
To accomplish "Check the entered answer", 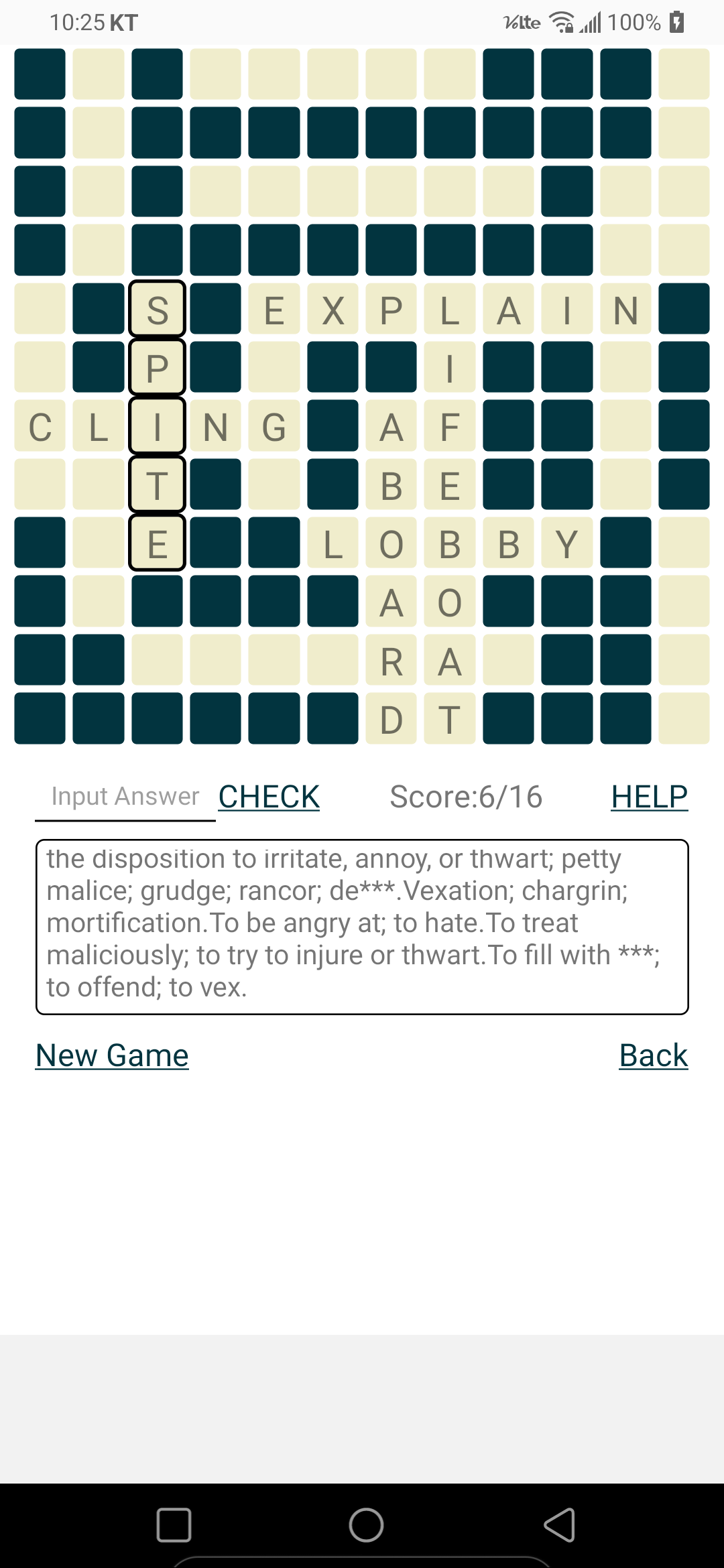I will pyautogui.click(x=269, y=797).
